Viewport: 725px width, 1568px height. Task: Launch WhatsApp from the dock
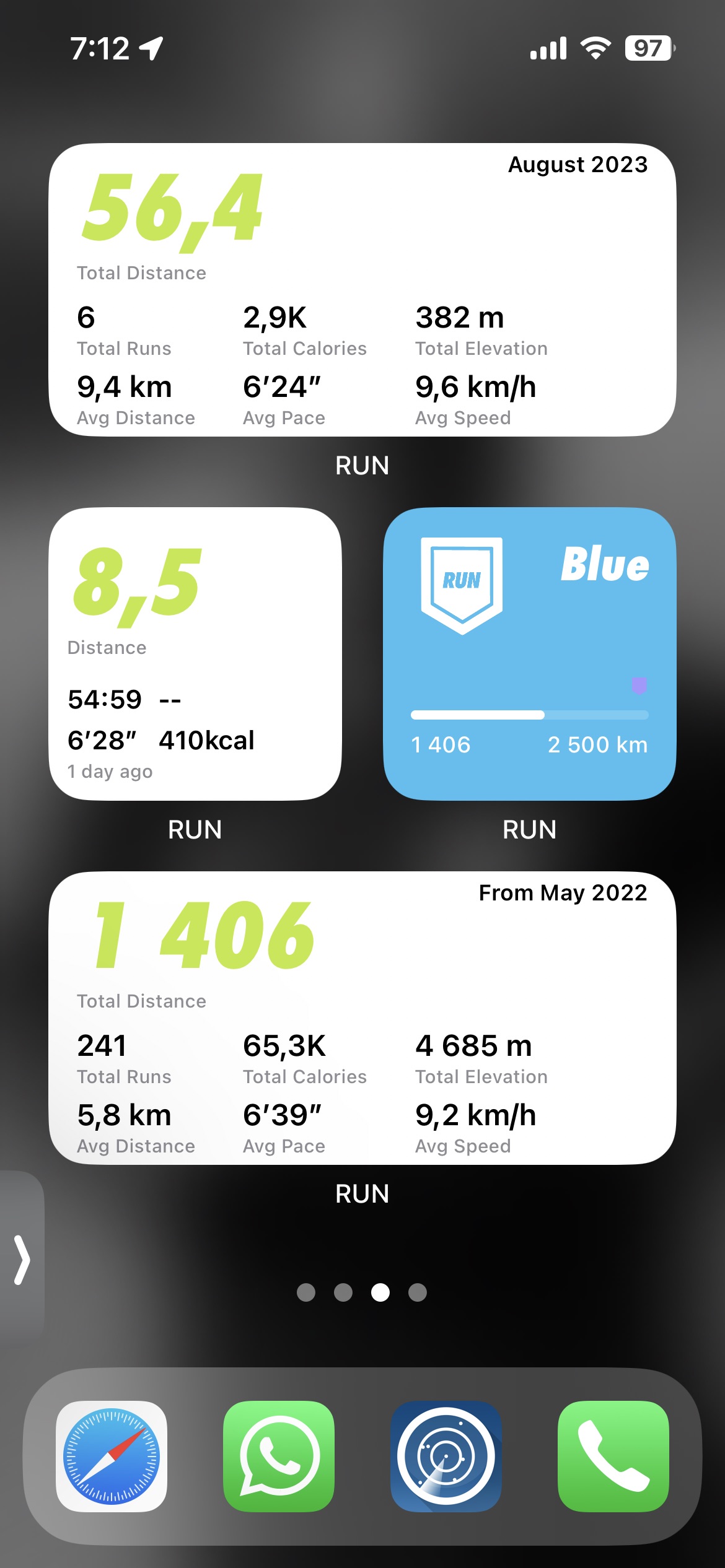tap(279, 1456)
